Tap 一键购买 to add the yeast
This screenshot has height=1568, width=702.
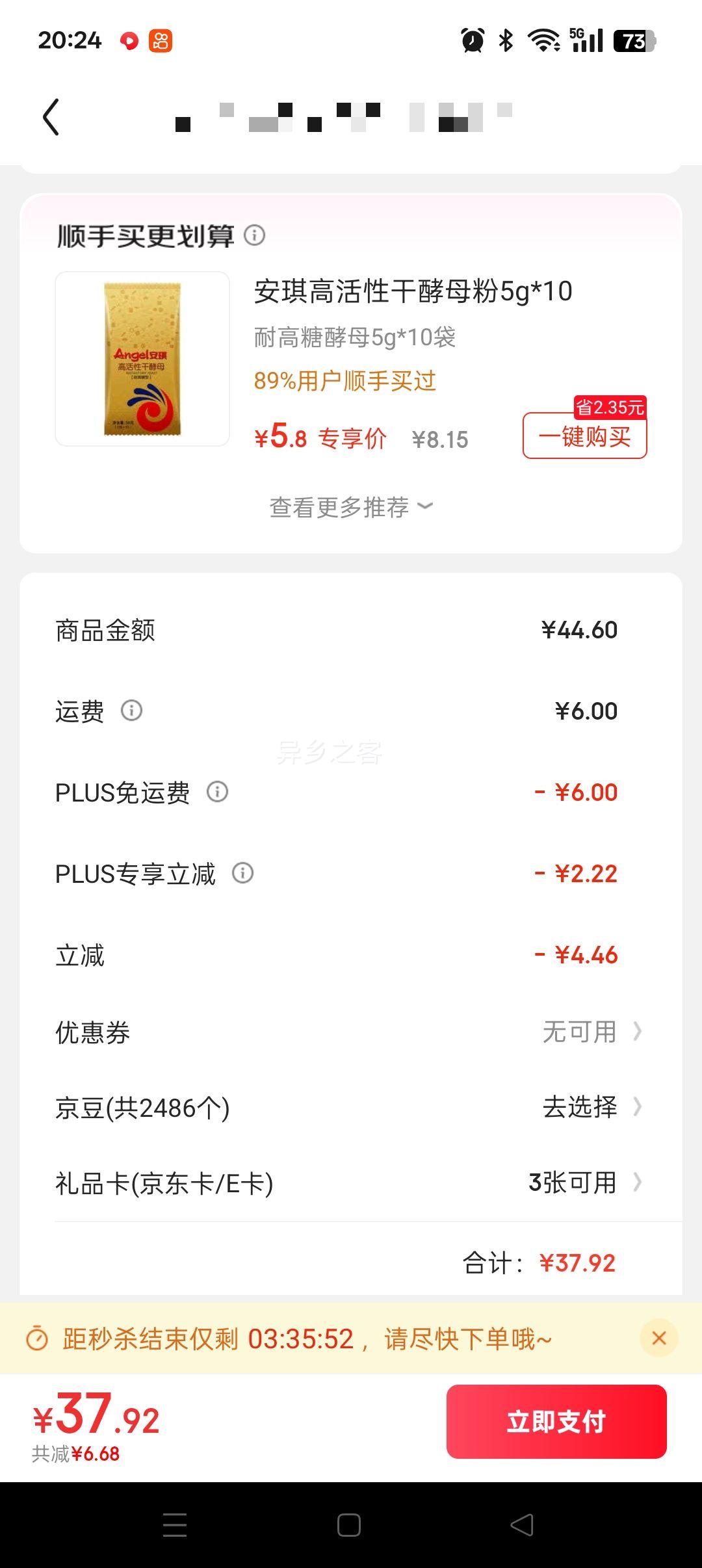584,436
